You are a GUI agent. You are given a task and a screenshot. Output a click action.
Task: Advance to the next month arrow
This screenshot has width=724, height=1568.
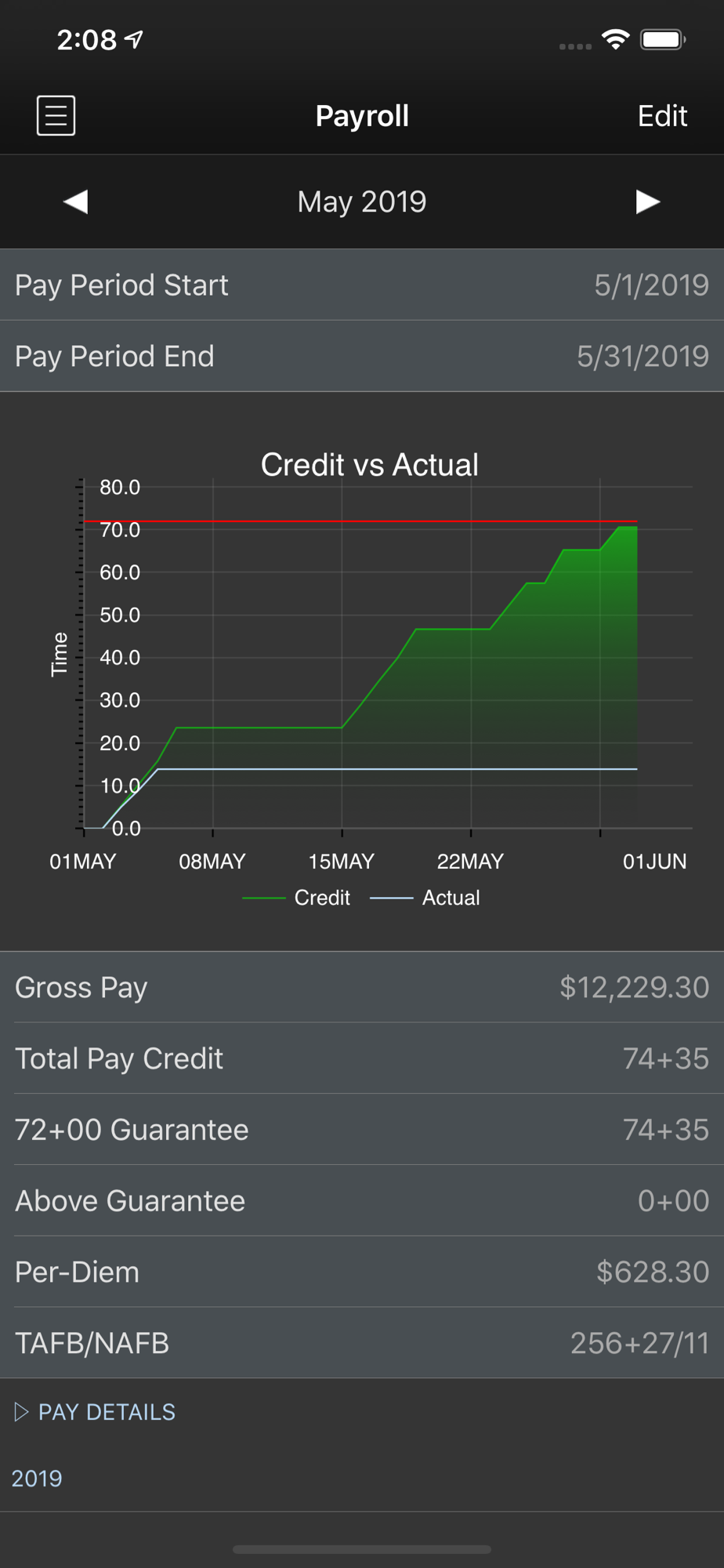click(x=647, y=201)
